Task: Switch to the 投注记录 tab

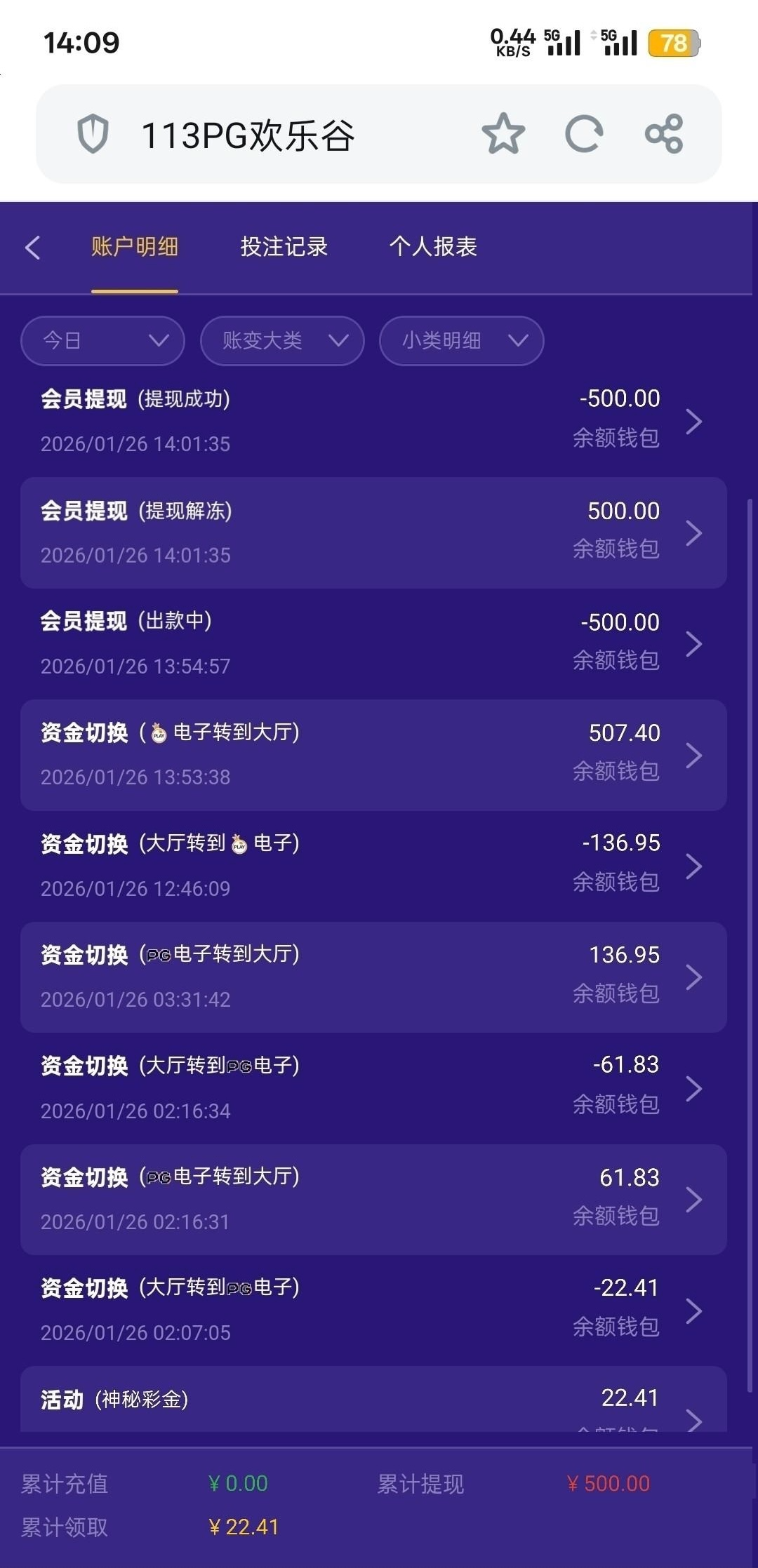Action: point(284,247)
